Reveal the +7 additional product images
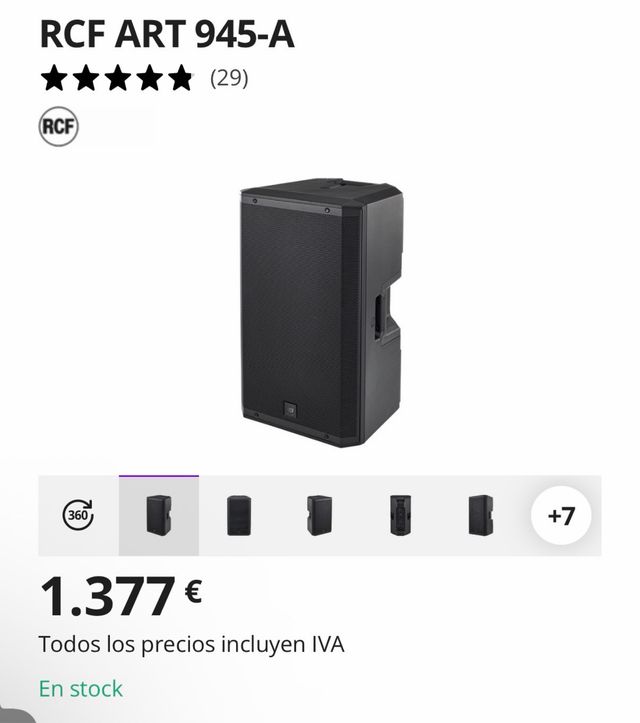 561,516
